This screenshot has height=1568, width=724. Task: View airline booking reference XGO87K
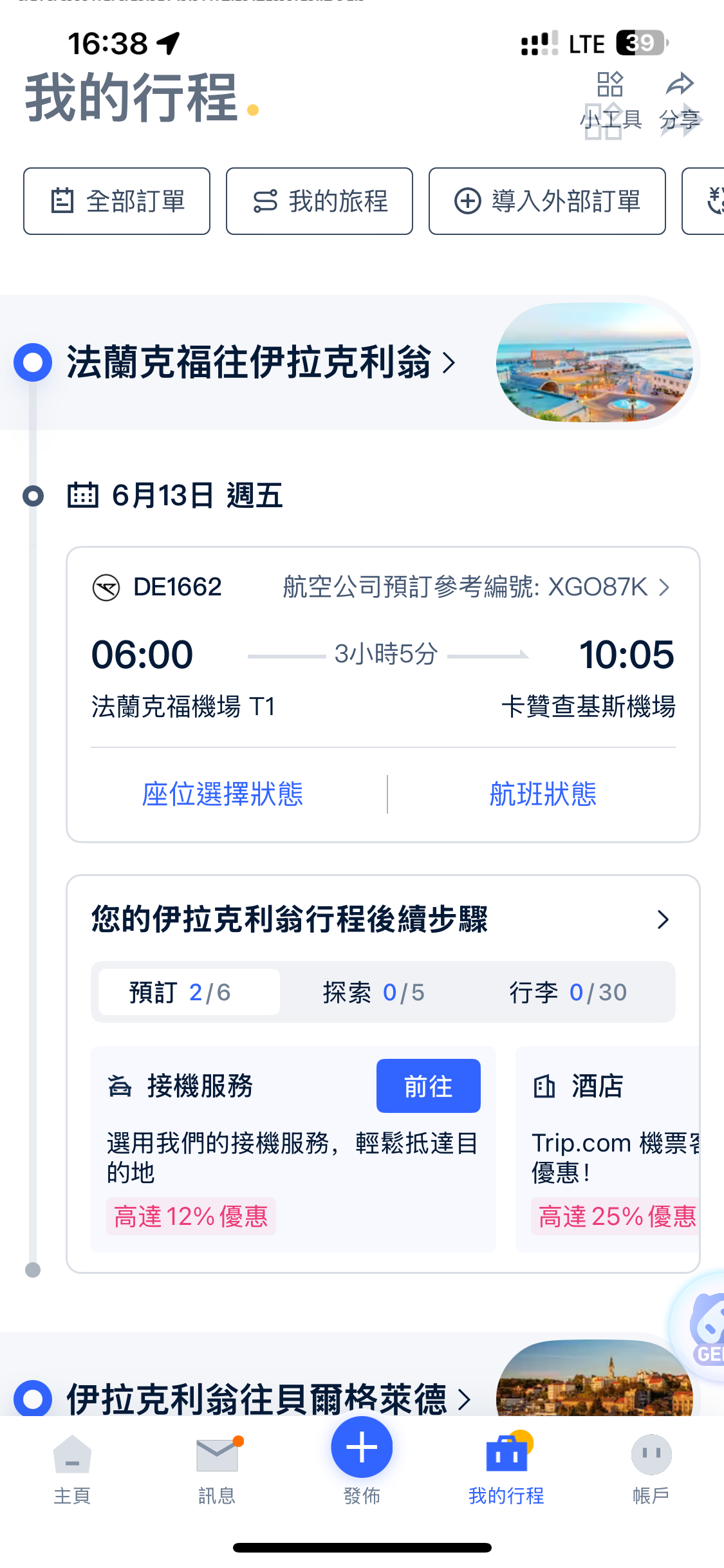[477, 587]
